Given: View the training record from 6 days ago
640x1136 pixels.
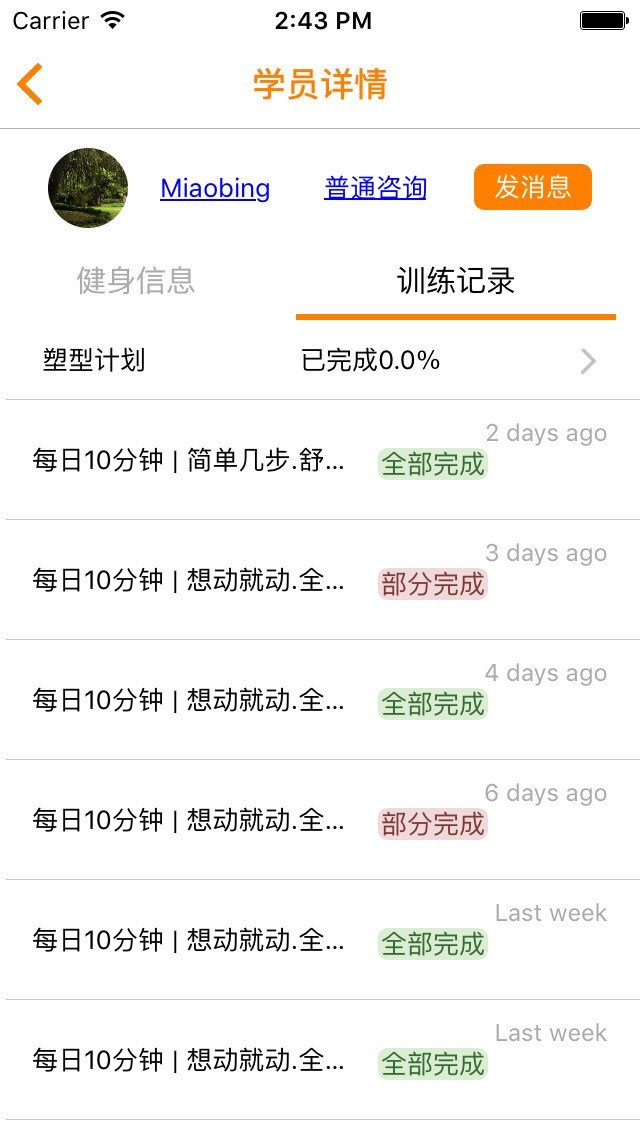Looking at the screenshot, I should coord(320,821).
